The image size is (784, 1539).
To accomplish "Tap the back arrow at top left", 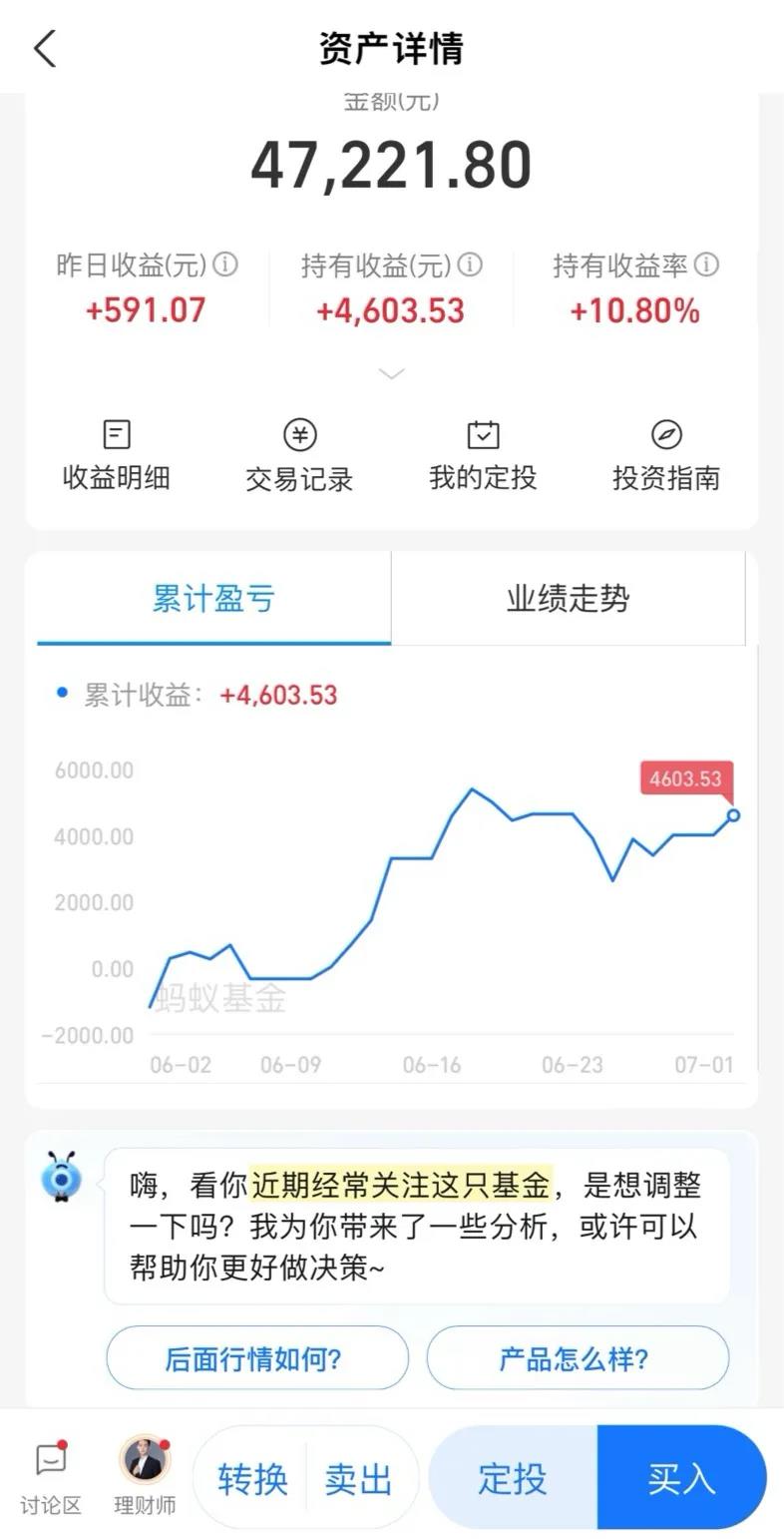I will click(x=42, y=47).
